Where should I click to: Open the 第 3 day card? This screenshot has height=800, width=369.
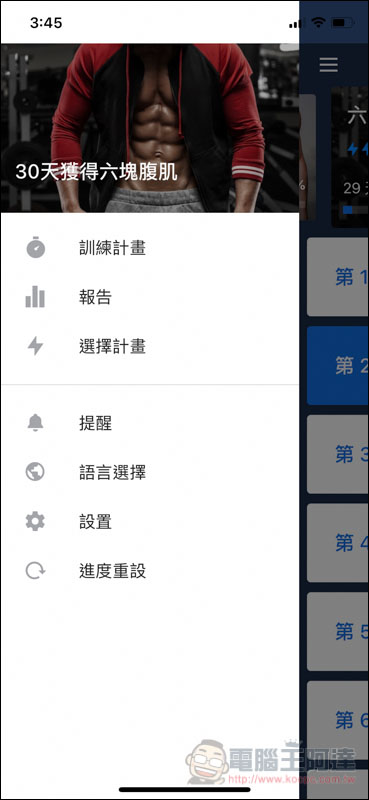click(x=338, y=454)
